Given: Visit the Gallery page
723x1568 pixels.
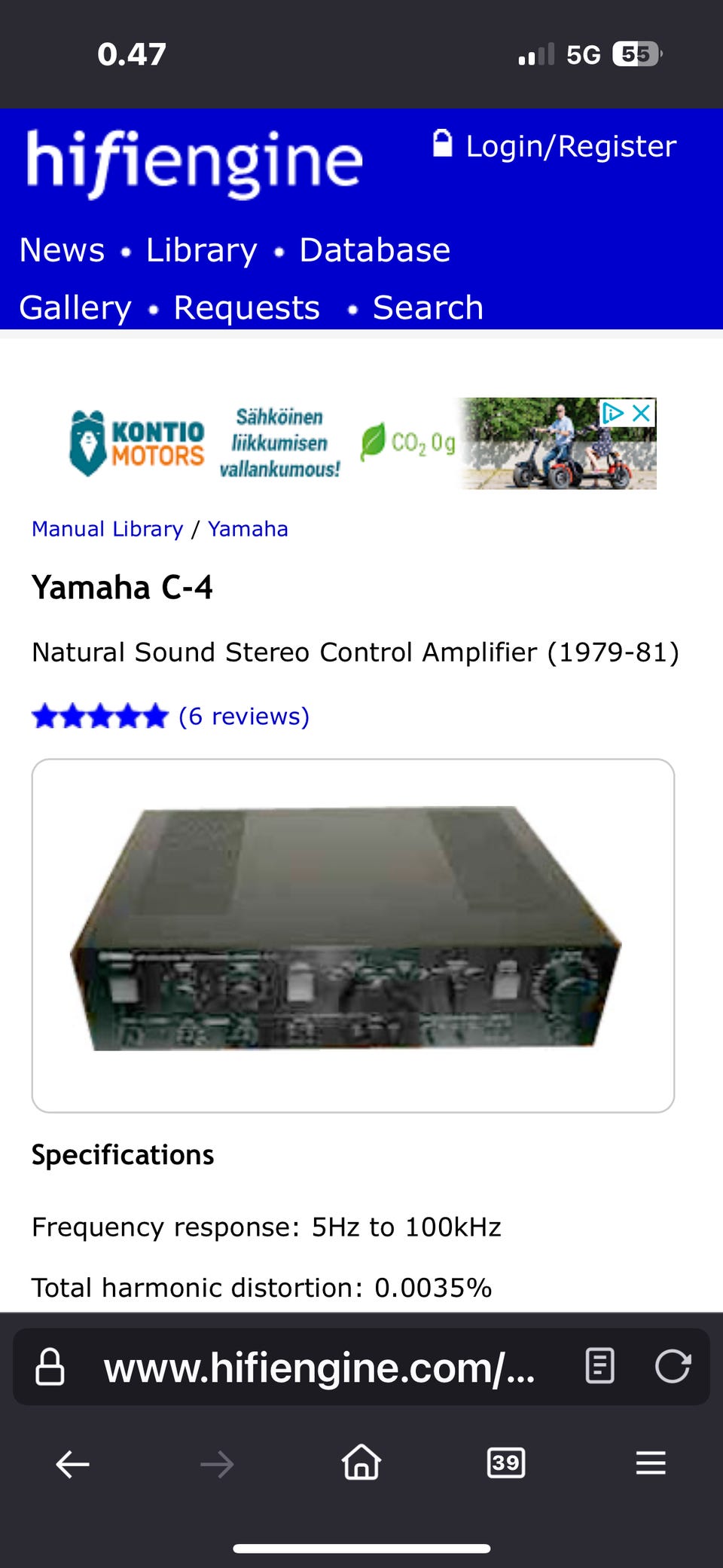Looking at the screenshot, I should (x=75, y=307).
